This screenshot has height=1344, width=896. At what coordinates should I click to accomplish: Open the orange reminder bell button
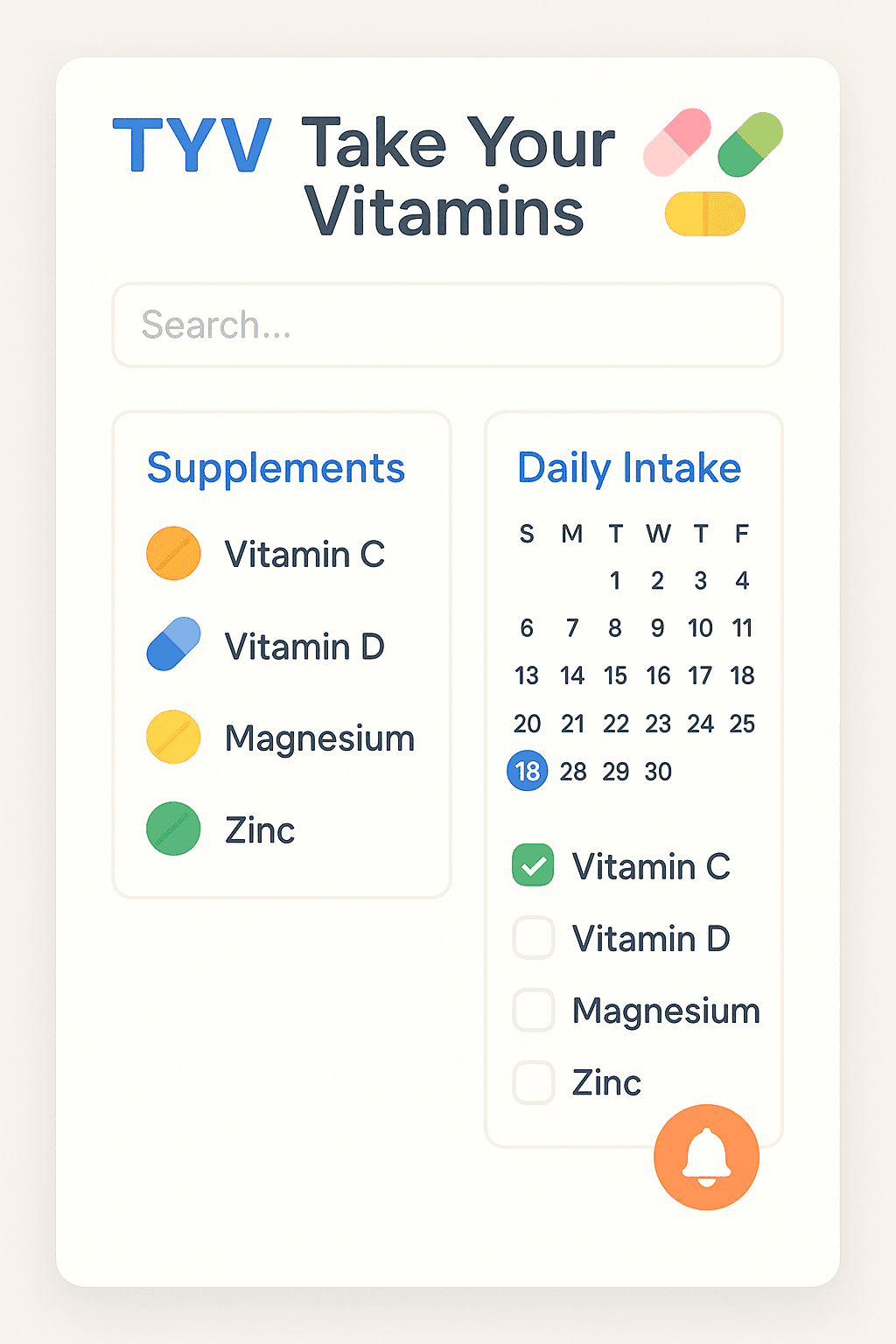[x=706, y=1157]
